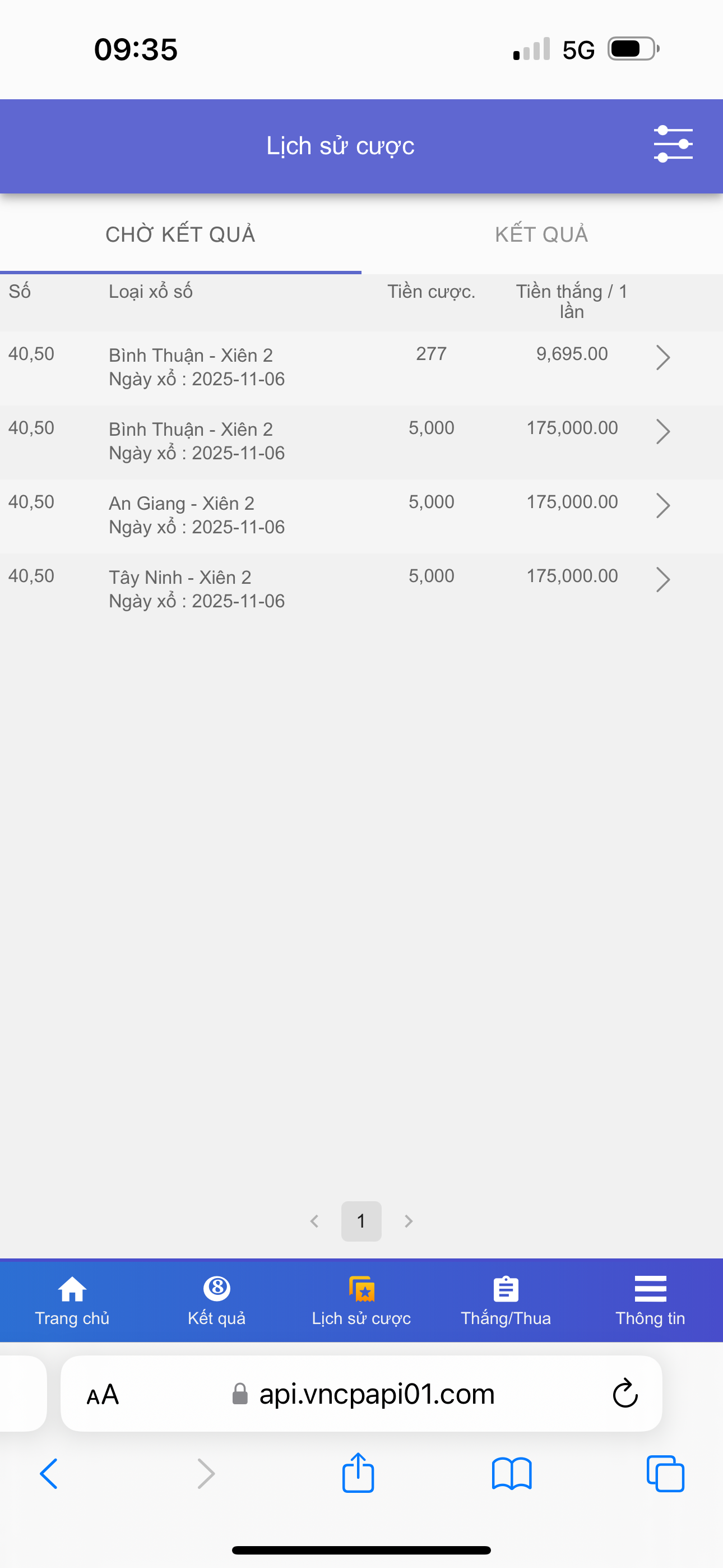Tap Lịch sử cược in bottom navigation
Image resolution: width=723 pixels, height=1568 pixels.
[361, 1300]
